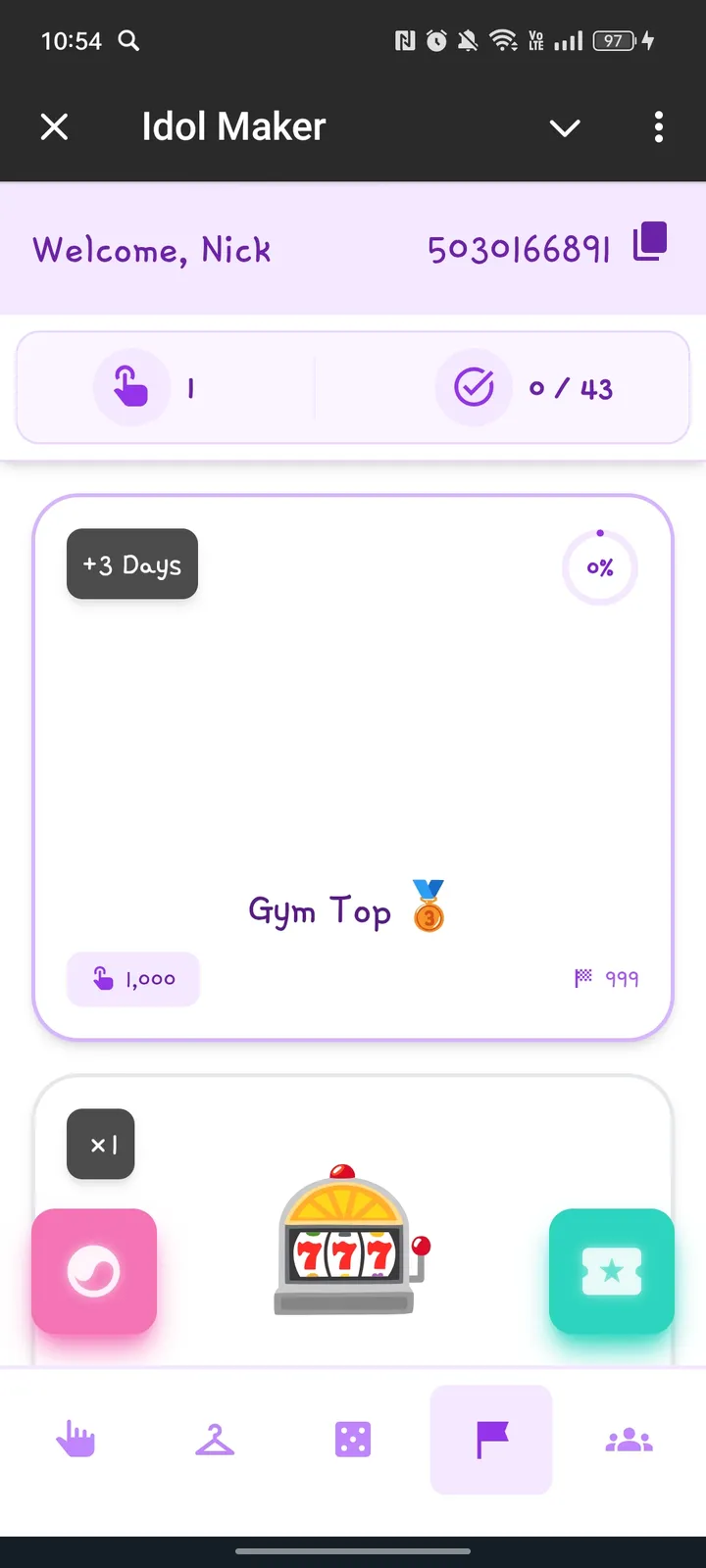Toggle the +3 Days badge on Gym Top card
The width and height of the screenshot is (706, 1568).
coord(131,563)
